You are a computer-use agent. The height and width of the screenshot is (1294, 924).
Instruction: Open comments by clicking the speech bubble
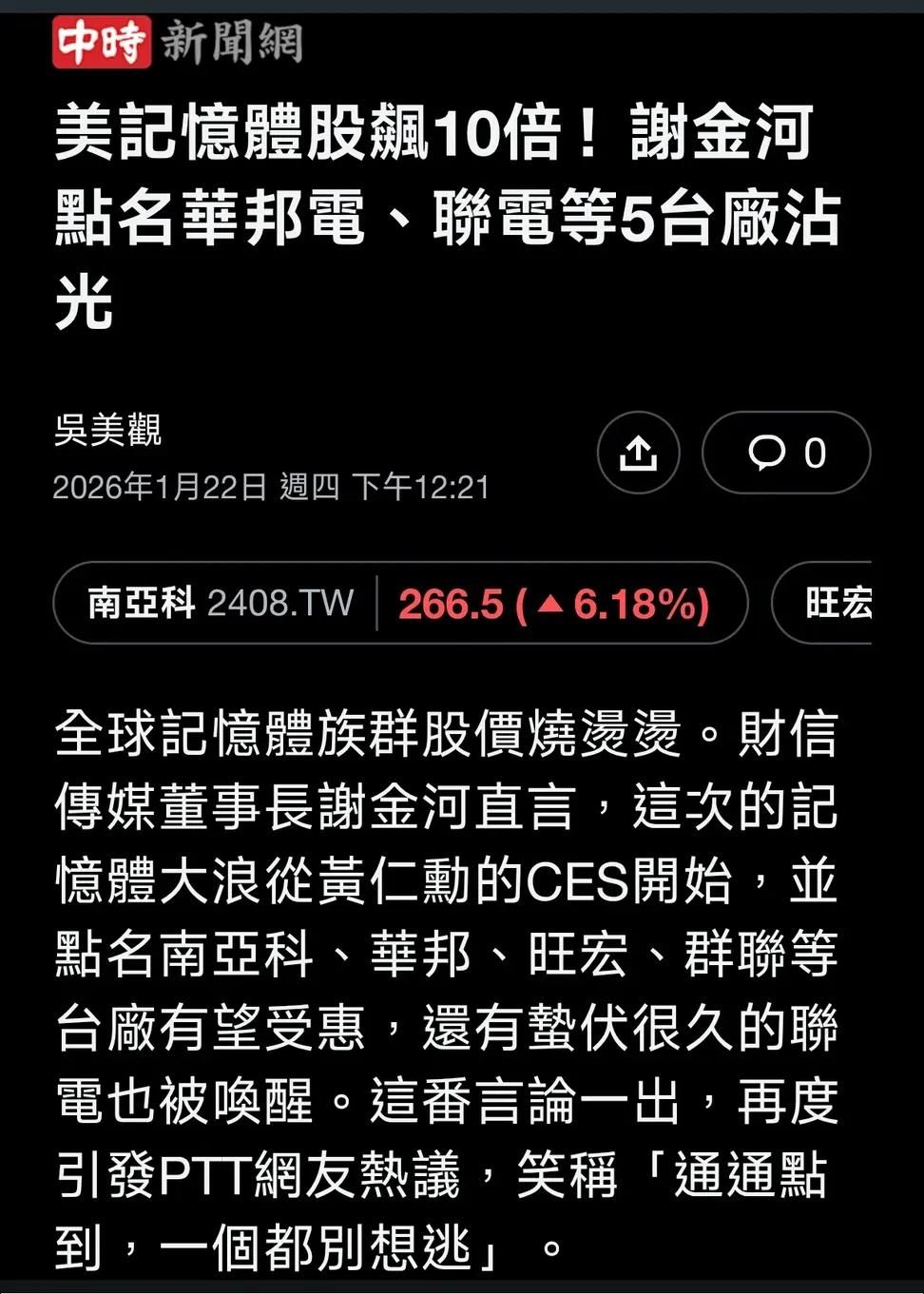[767, 454]
